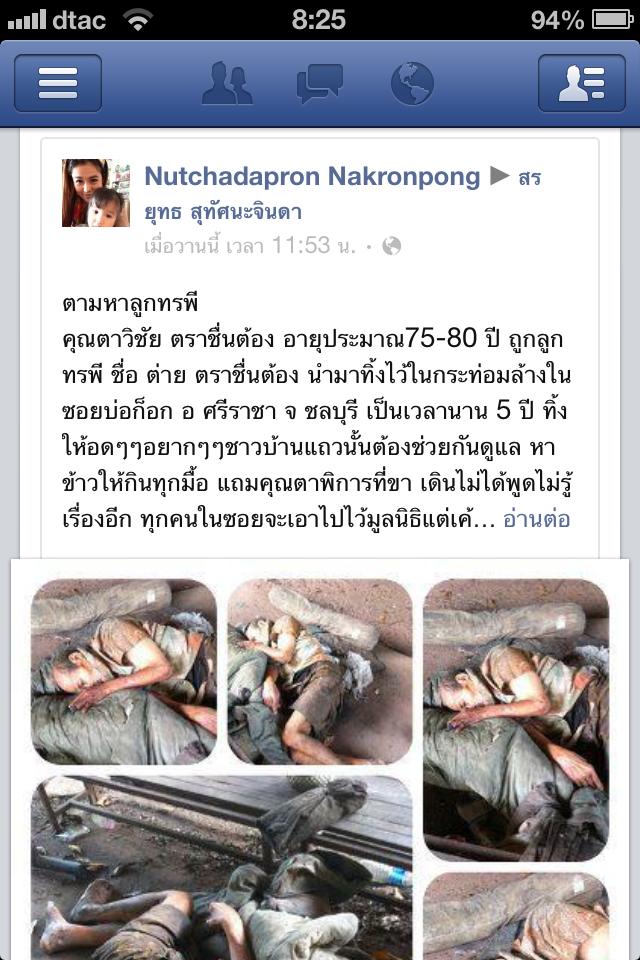Open สรยุทธ สุทัศนะจินดา's profile
Image resolution: width=640 pixels, height=960 pixels.
point(222,212)
